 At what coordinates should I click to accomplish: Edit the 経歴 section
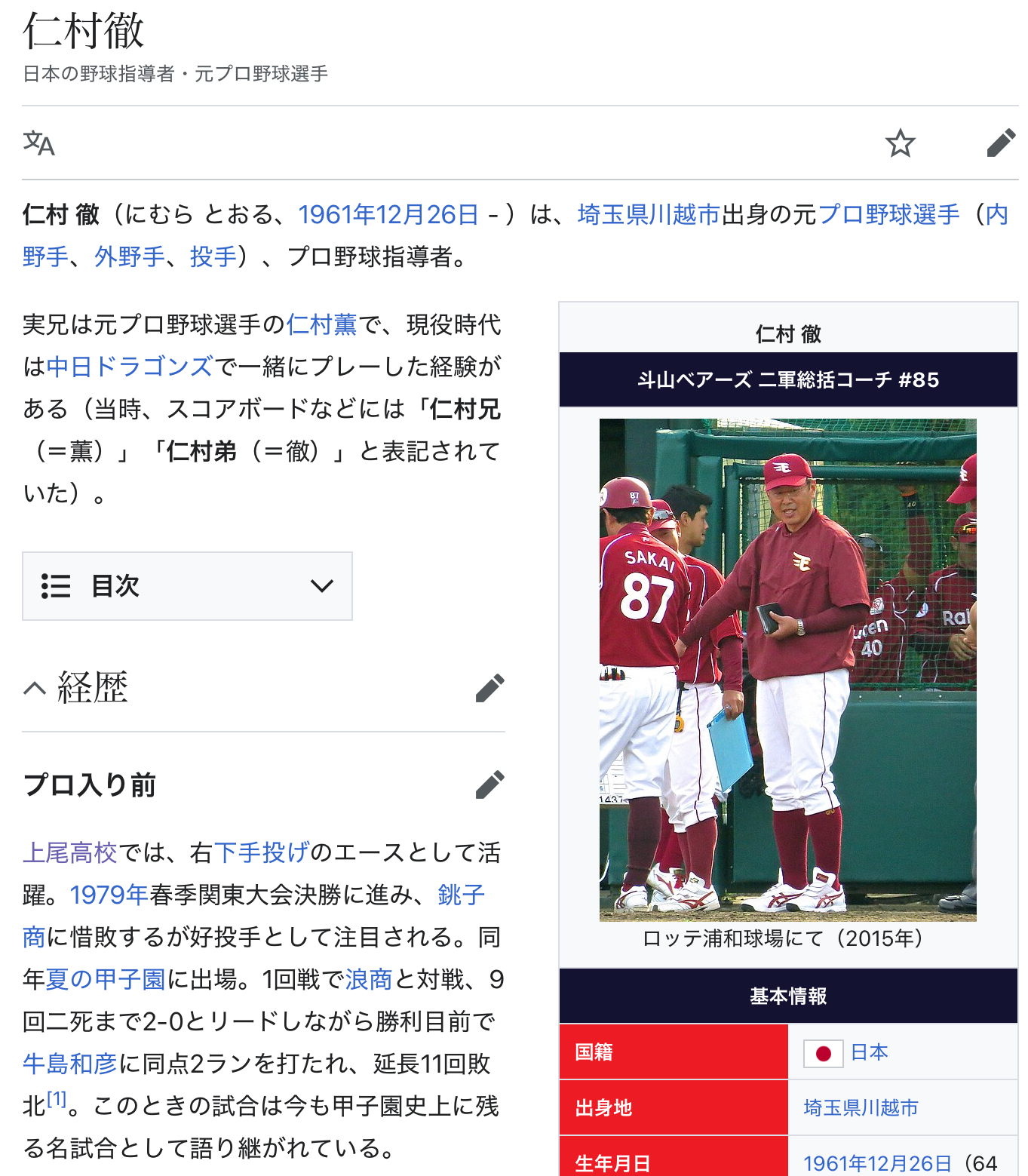489,688
